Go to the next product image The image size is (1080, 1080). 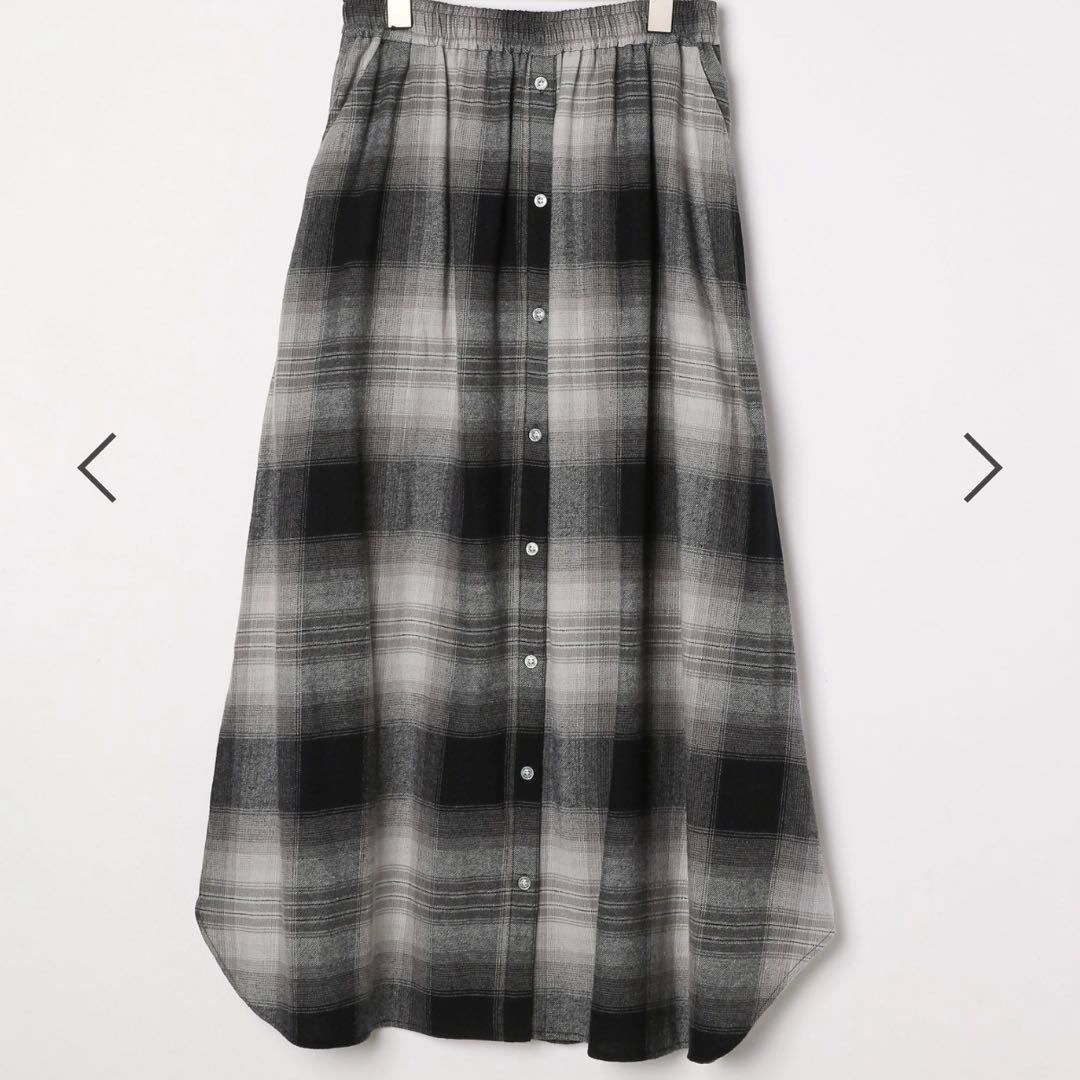(982, 467)
